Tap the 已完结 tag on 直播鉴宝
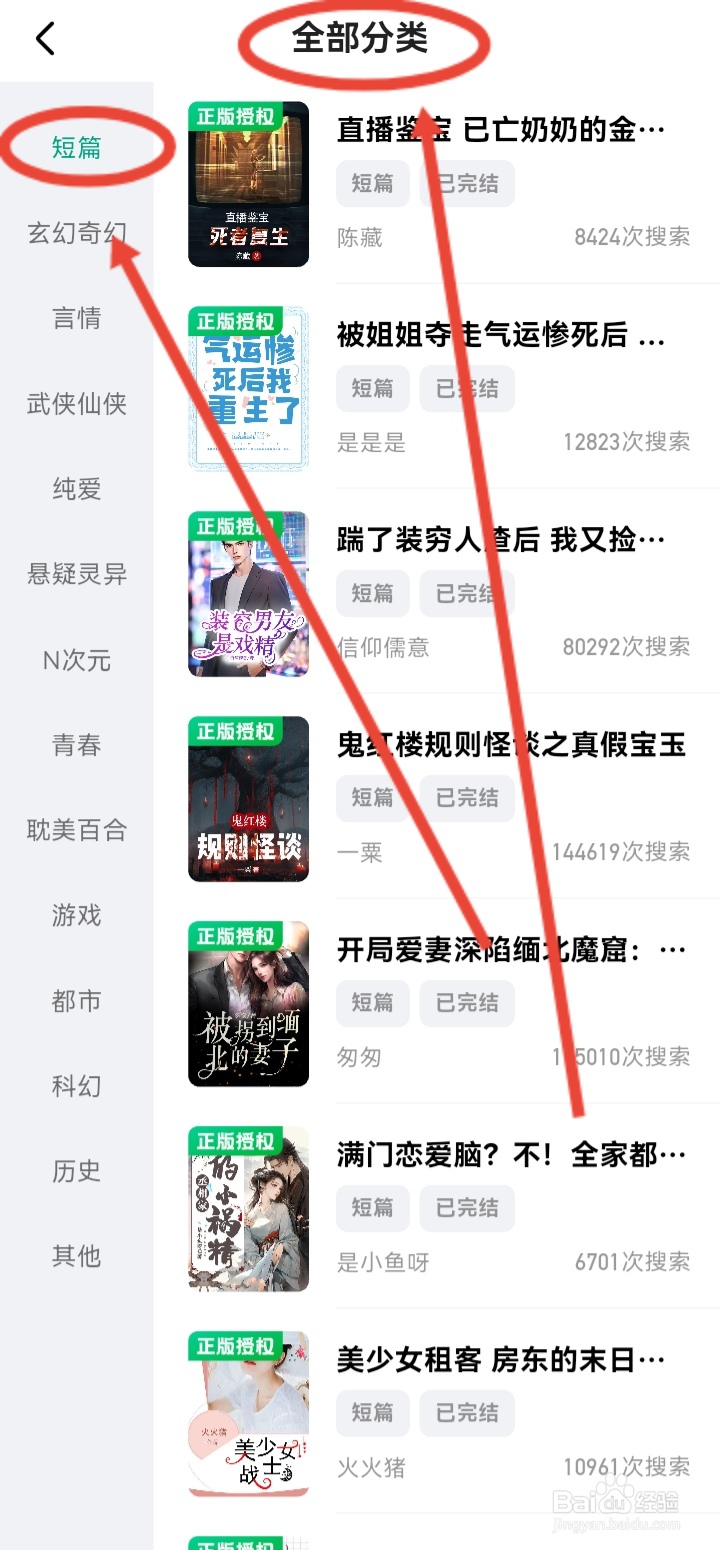Image resolution: width=720 pixels, height=1550 pixels. point(466,183)
